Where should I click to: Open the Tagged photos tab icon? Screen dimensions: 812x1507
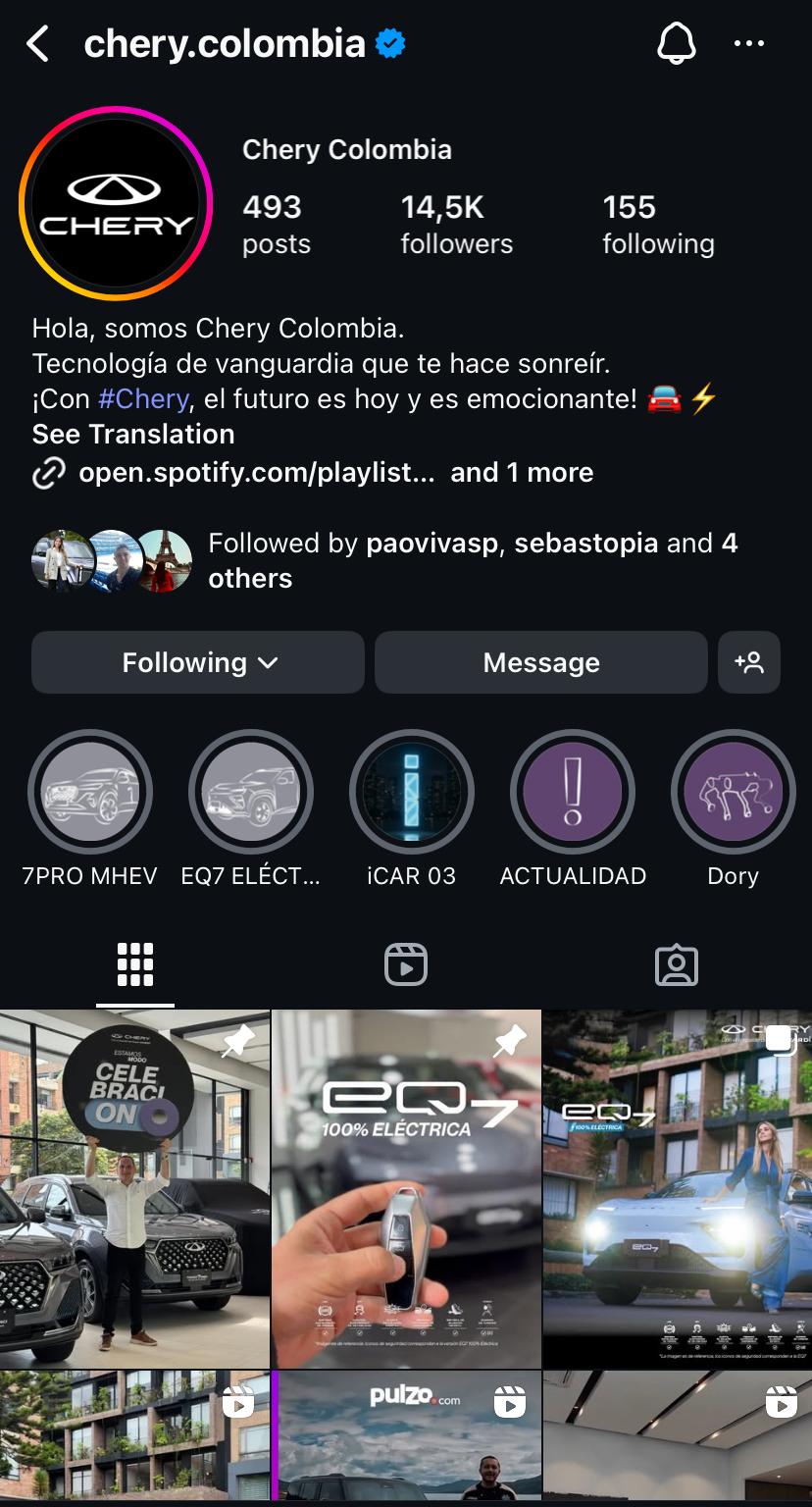[x=677, y=964]
